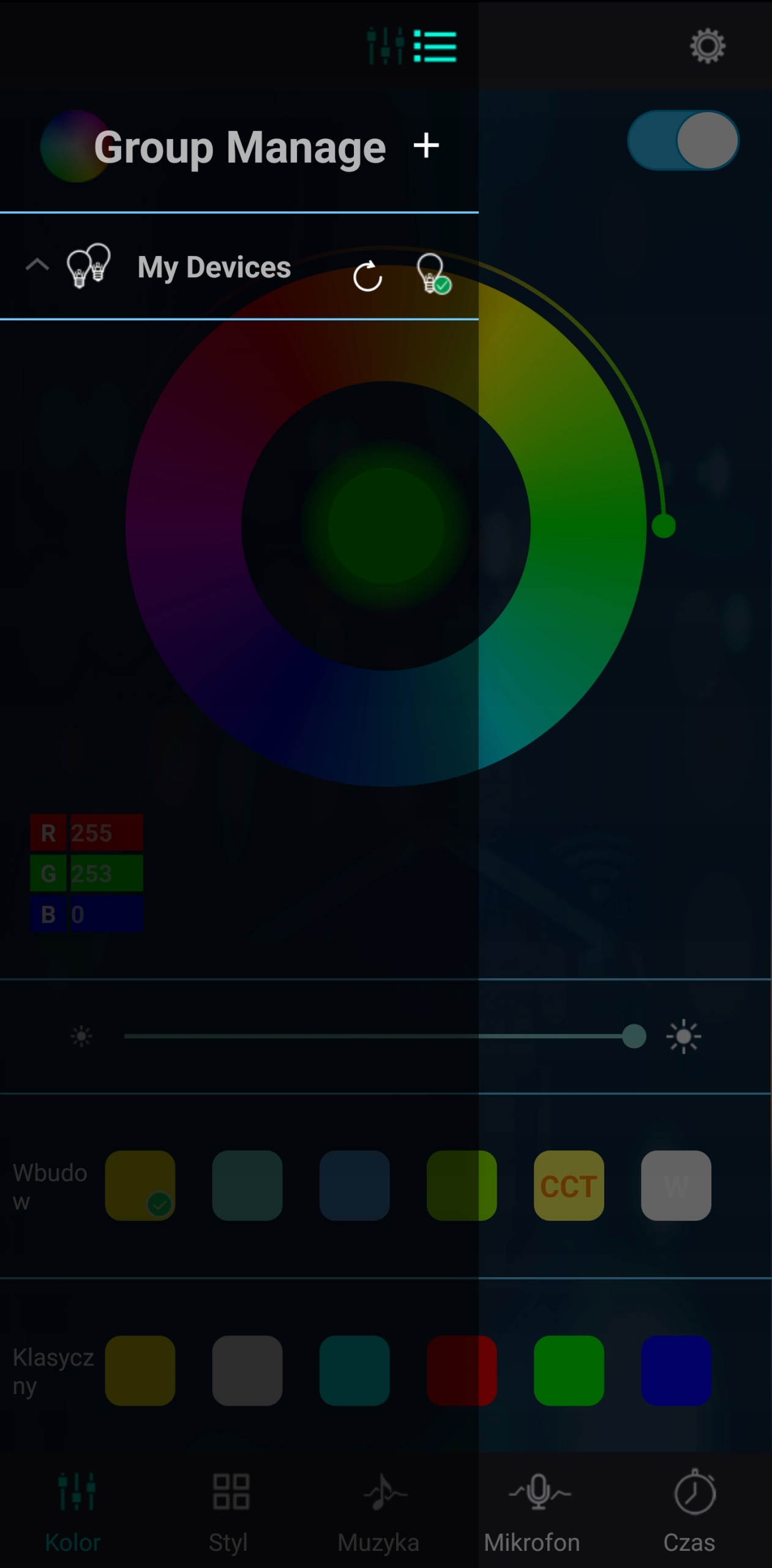Pick the green Klasyczny color swatch

[568, 1370]
